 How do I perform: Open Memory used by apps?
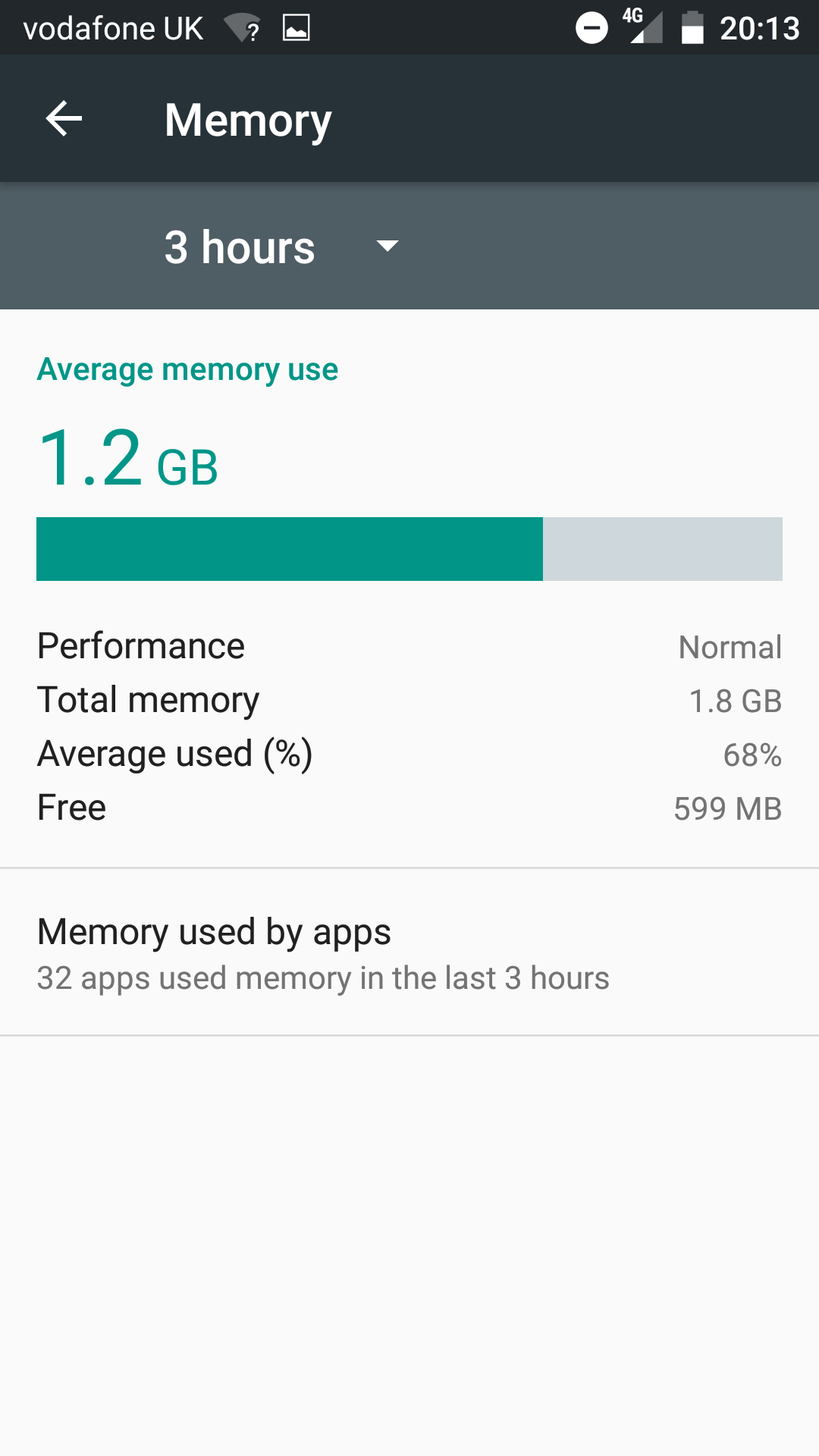coord(409,952)
